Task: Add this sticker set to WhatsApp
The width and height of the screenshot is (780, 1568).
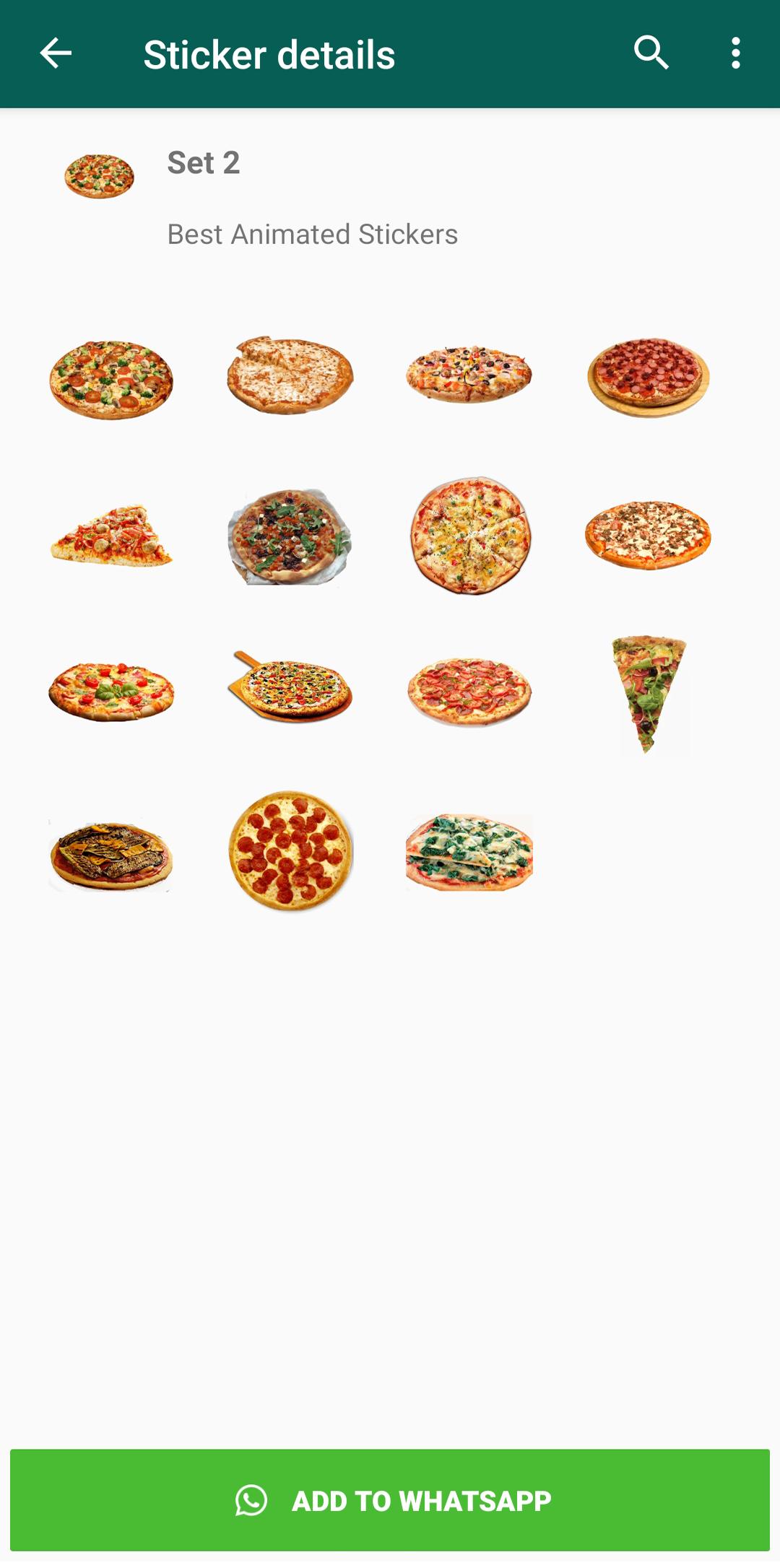Action: [x=390, y=1501]
